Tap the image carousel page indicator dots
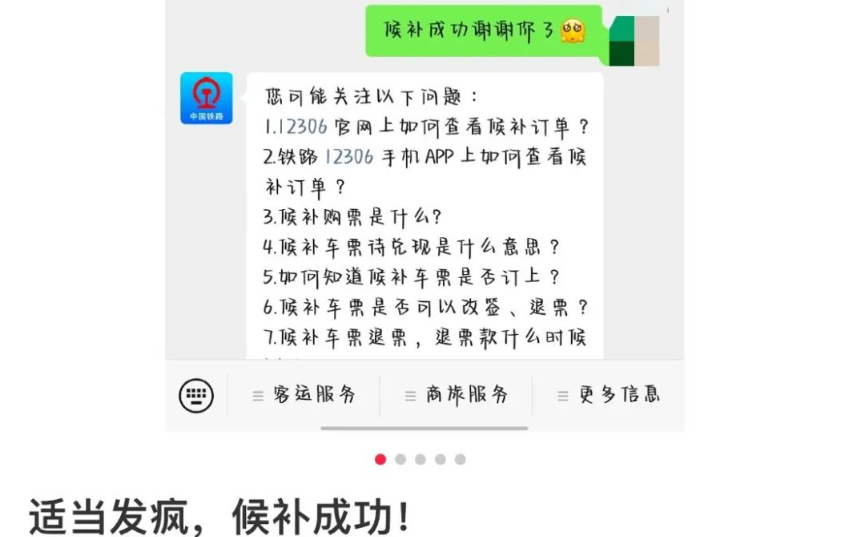 tap(420, 459)
